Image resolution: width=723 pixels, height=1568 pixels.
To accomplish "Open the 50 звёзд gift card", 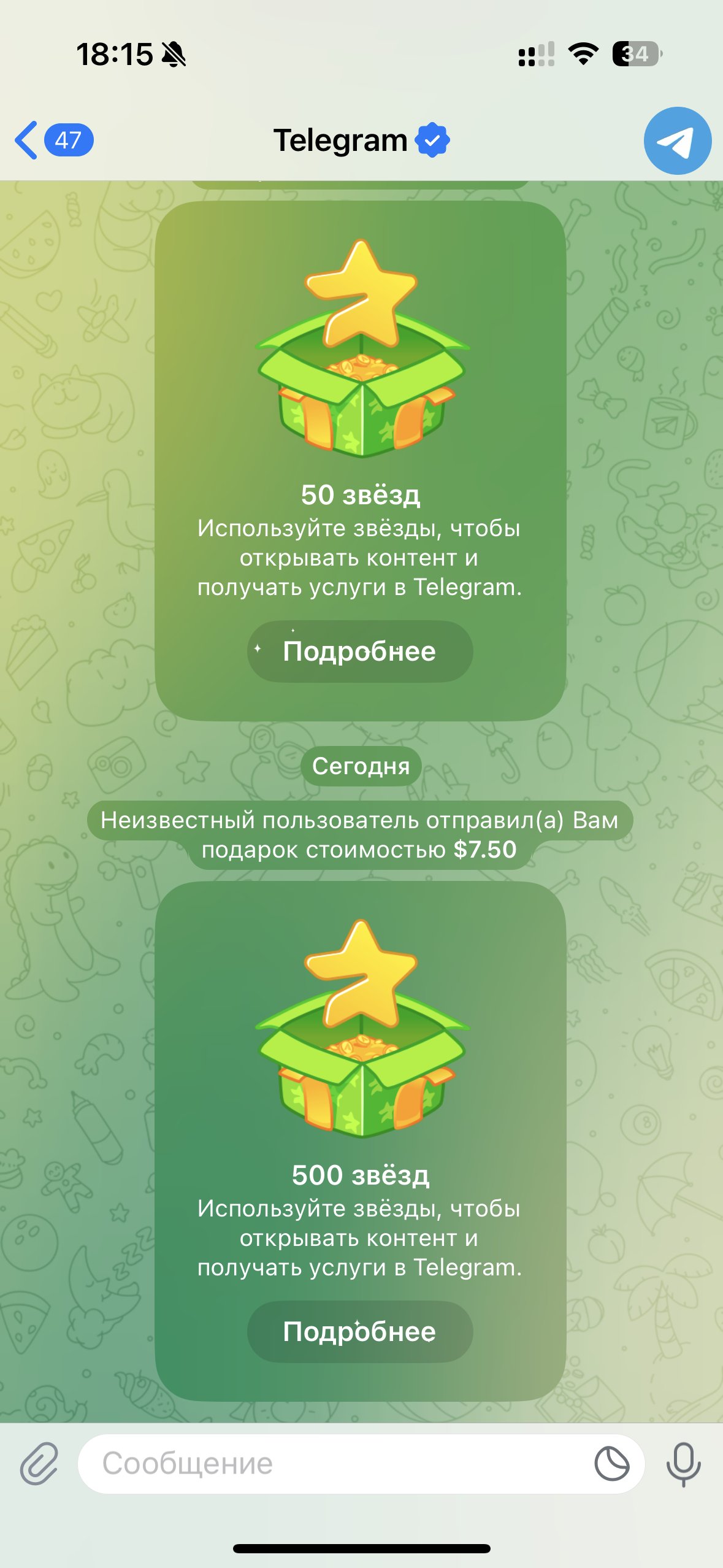I will click(x=361, y=461).
